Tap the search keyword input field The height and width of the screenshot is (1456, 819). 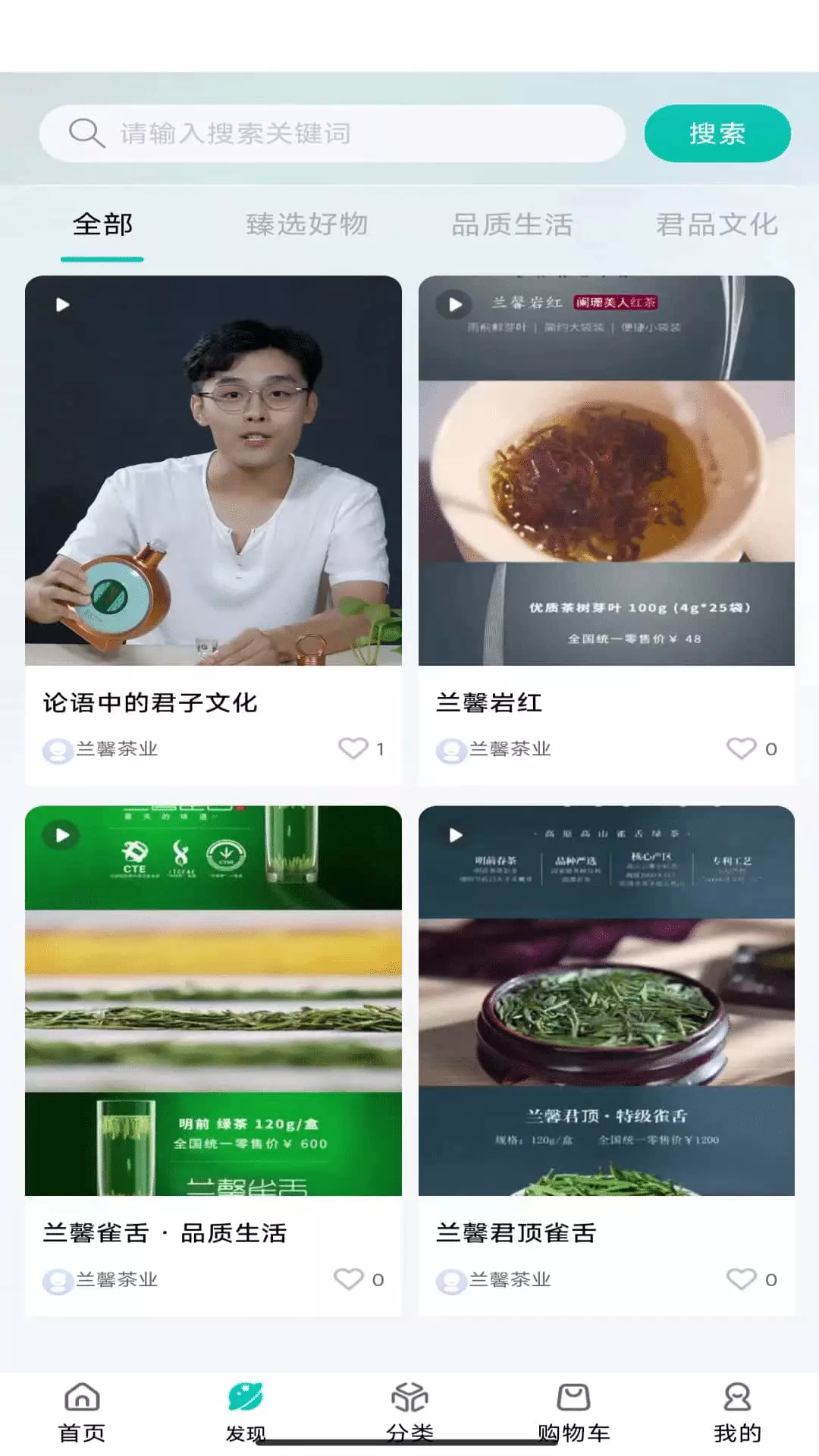click(332, 133)
